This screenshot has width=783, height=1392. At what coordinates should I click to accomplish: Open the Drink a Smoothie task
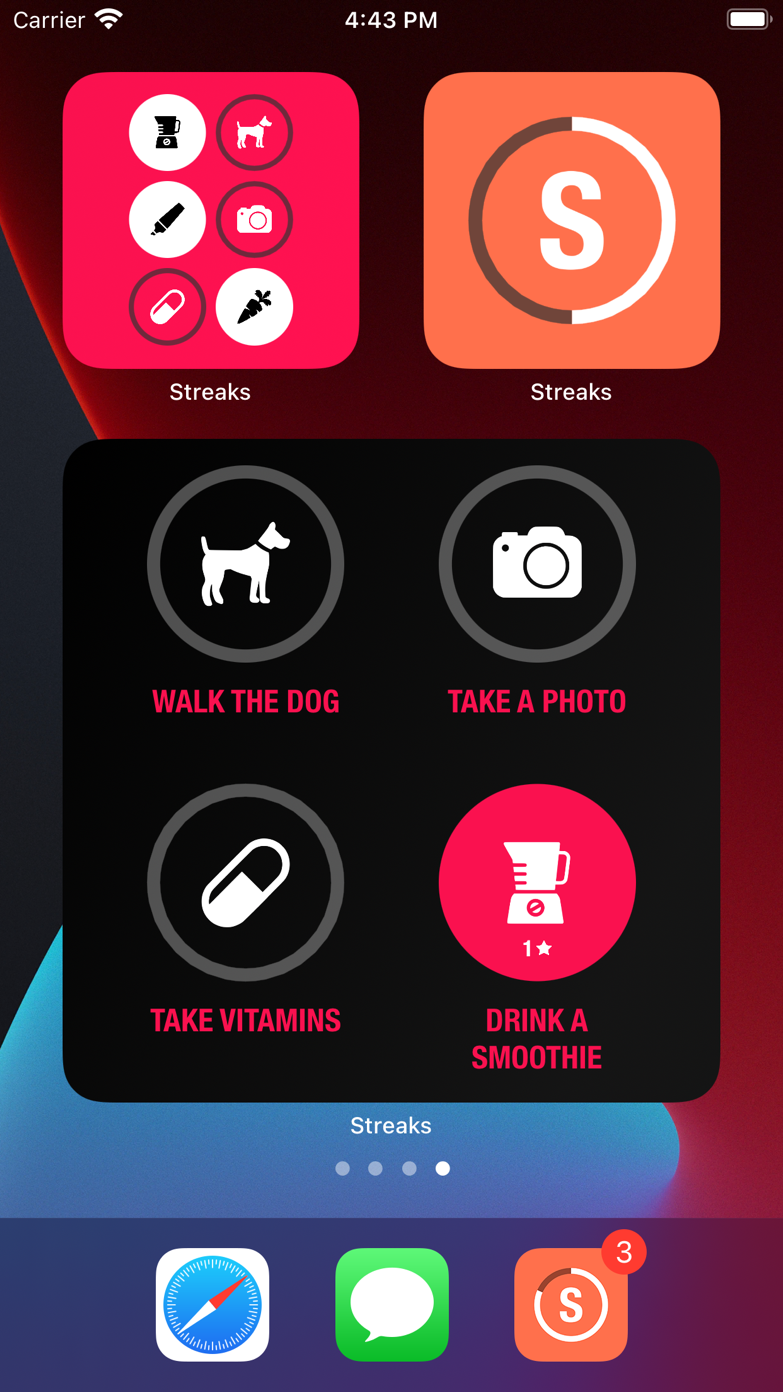(537, 882)
